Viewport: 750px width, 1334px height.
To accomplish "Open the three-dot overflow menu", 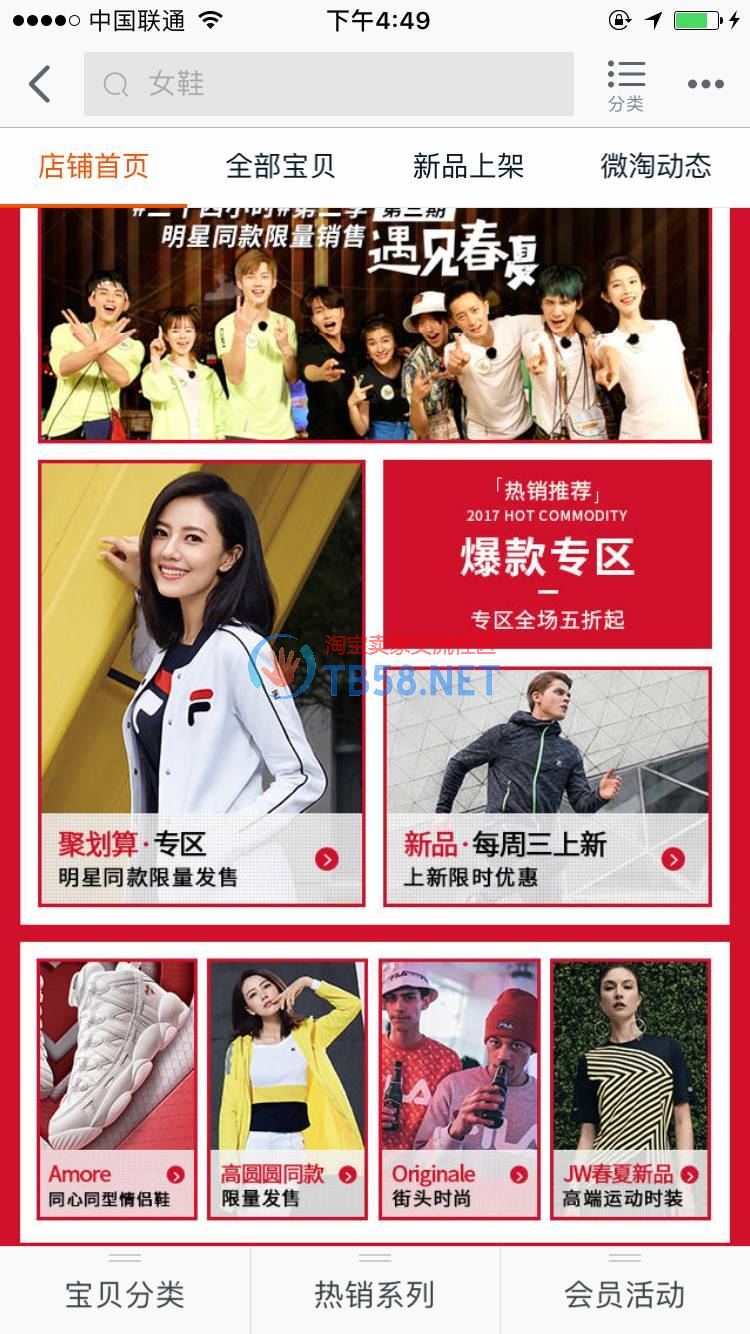I will pos(705,84).
